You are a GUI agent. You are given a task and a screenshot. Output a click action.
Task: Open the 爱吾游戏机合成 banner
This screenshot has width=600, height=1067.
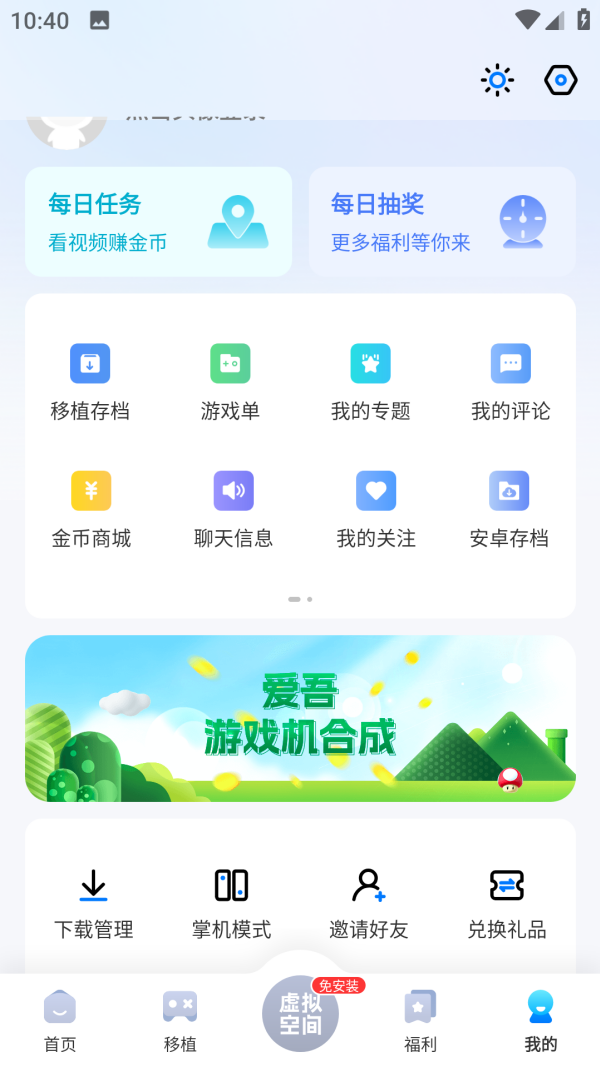(x=300, y=718)
